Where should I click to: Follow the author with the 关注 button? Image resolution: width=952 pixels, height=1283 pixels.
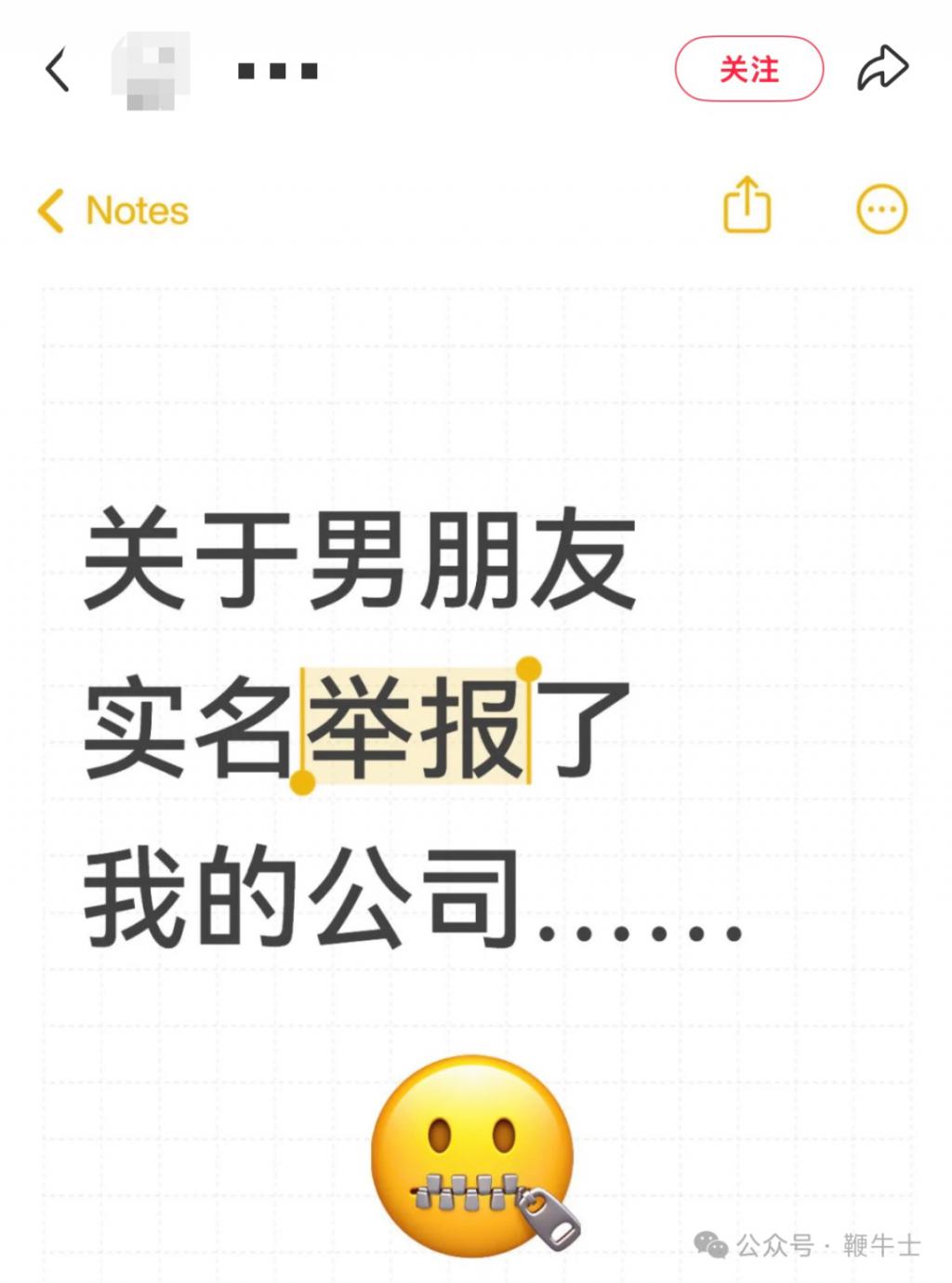click(749, 69)
